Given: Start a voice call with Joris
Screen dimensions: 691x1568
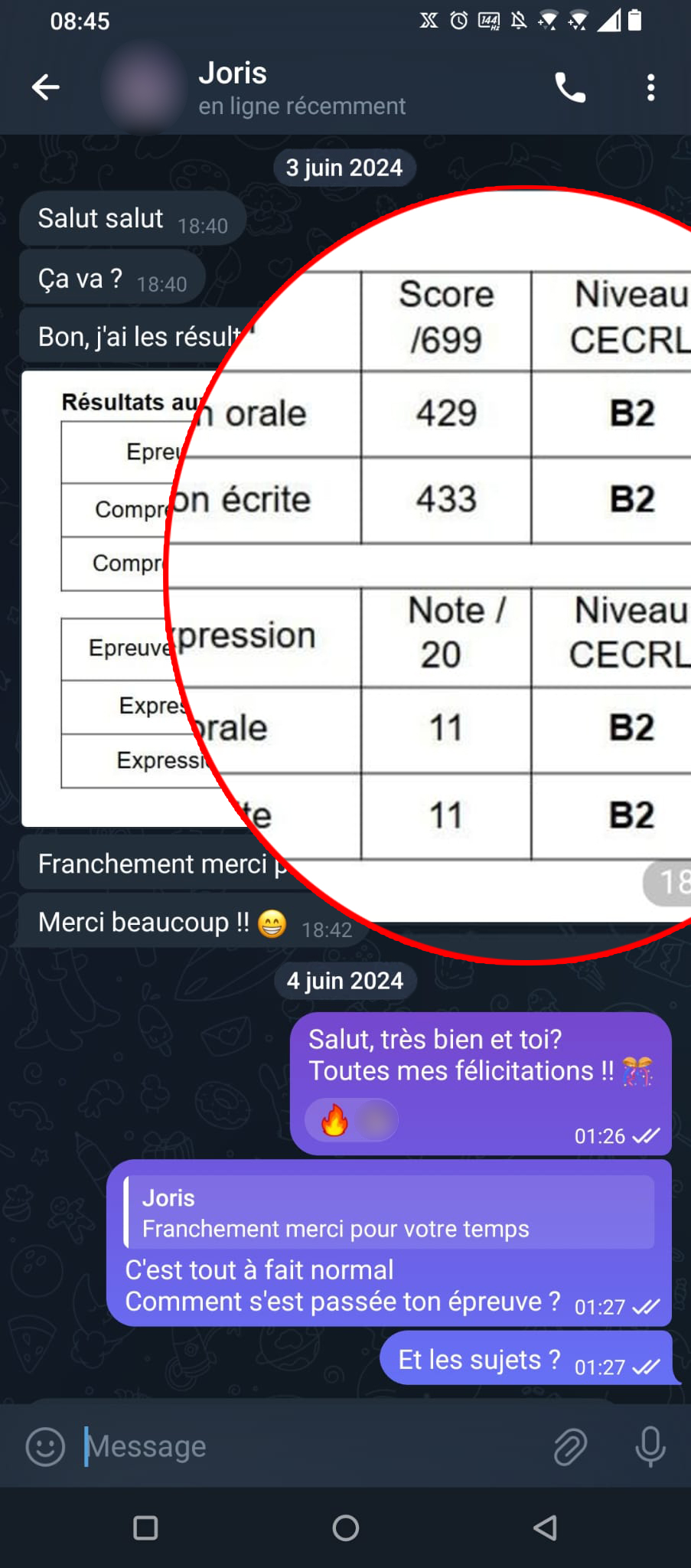Looking at the screenshot, I should coord(570,87).
